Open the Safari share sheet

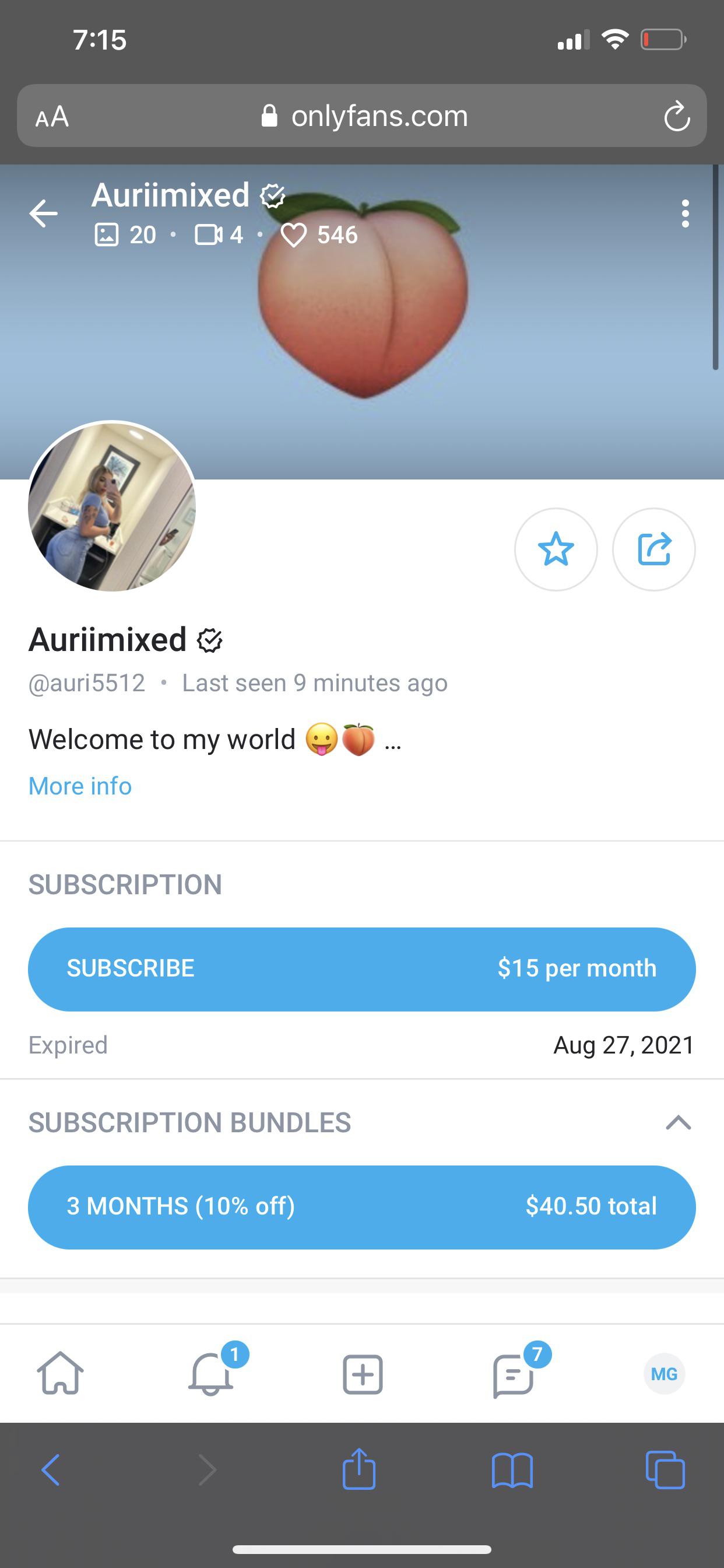pos(359,1469)
